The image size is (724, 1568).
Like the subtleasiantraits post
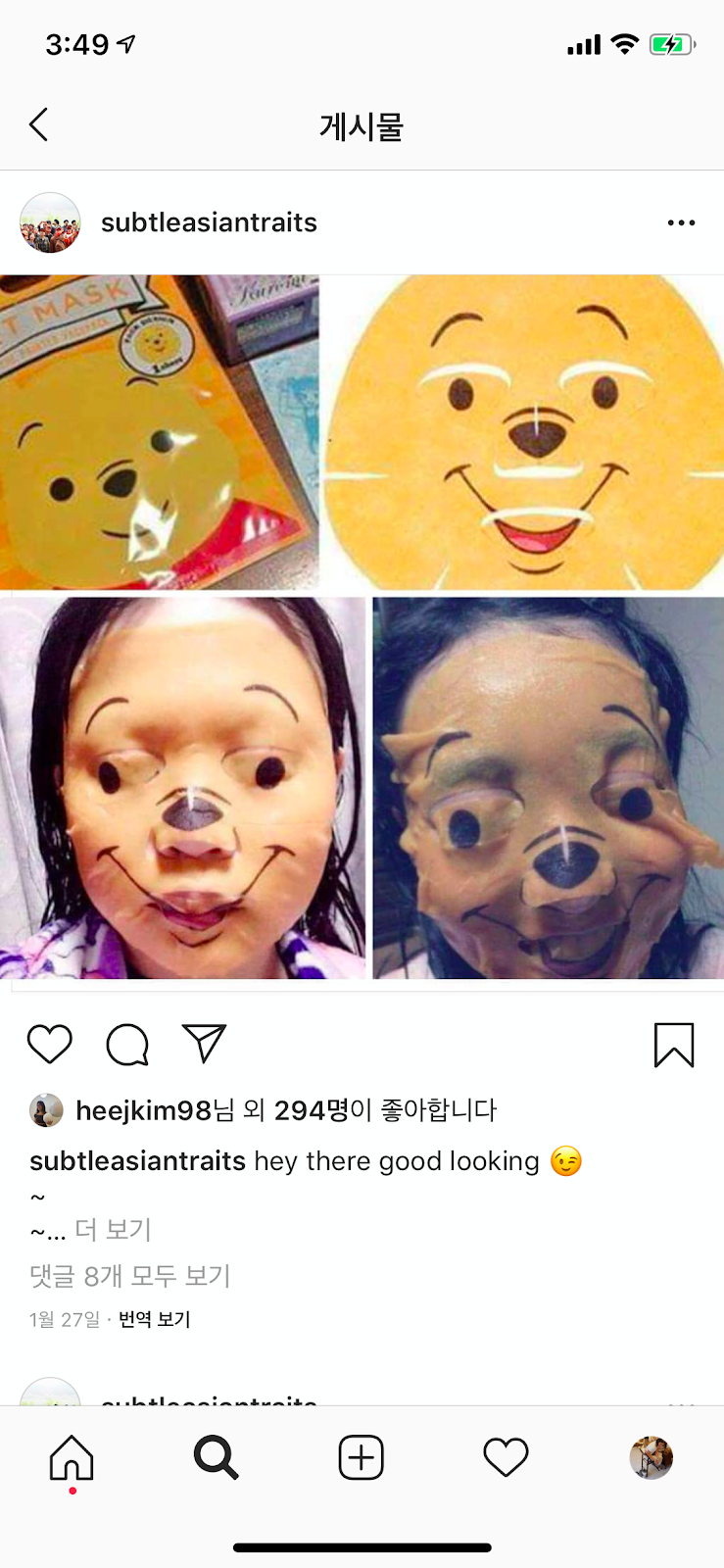coord(49,1044)
